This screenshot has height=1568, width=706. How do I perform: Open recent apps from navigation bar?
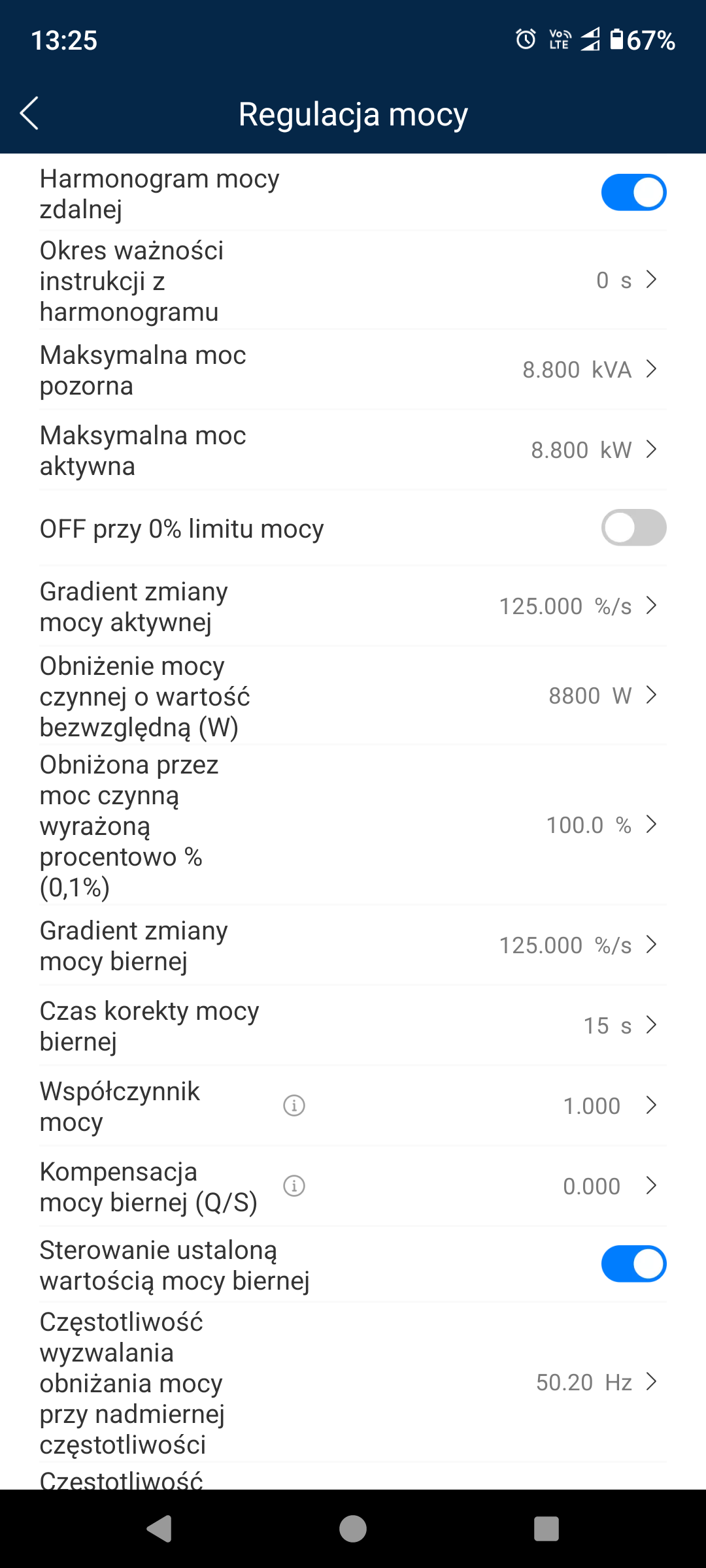(x=546, y=1529)
